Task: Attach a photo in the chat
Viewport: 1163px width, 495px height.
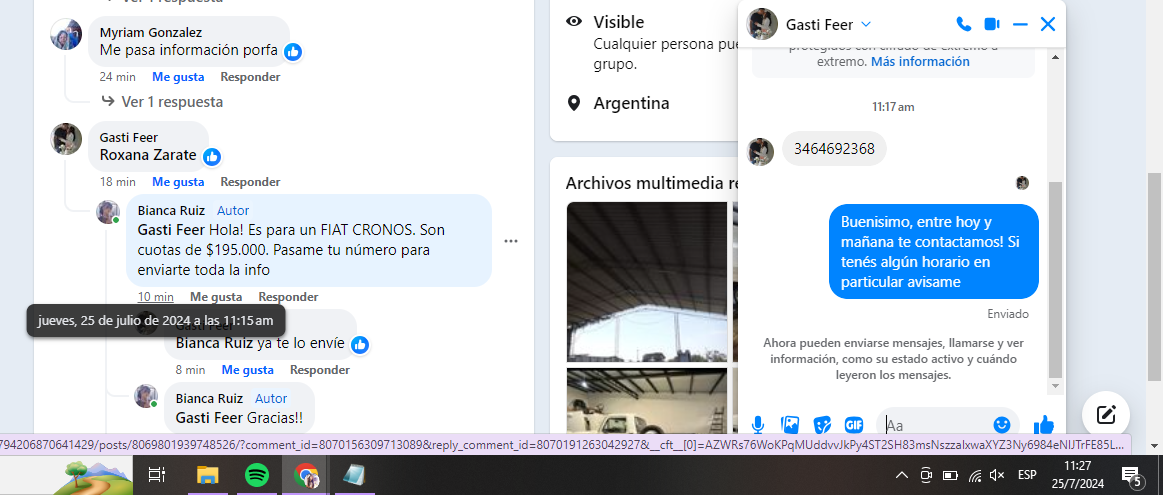Action: pos(790,425)
